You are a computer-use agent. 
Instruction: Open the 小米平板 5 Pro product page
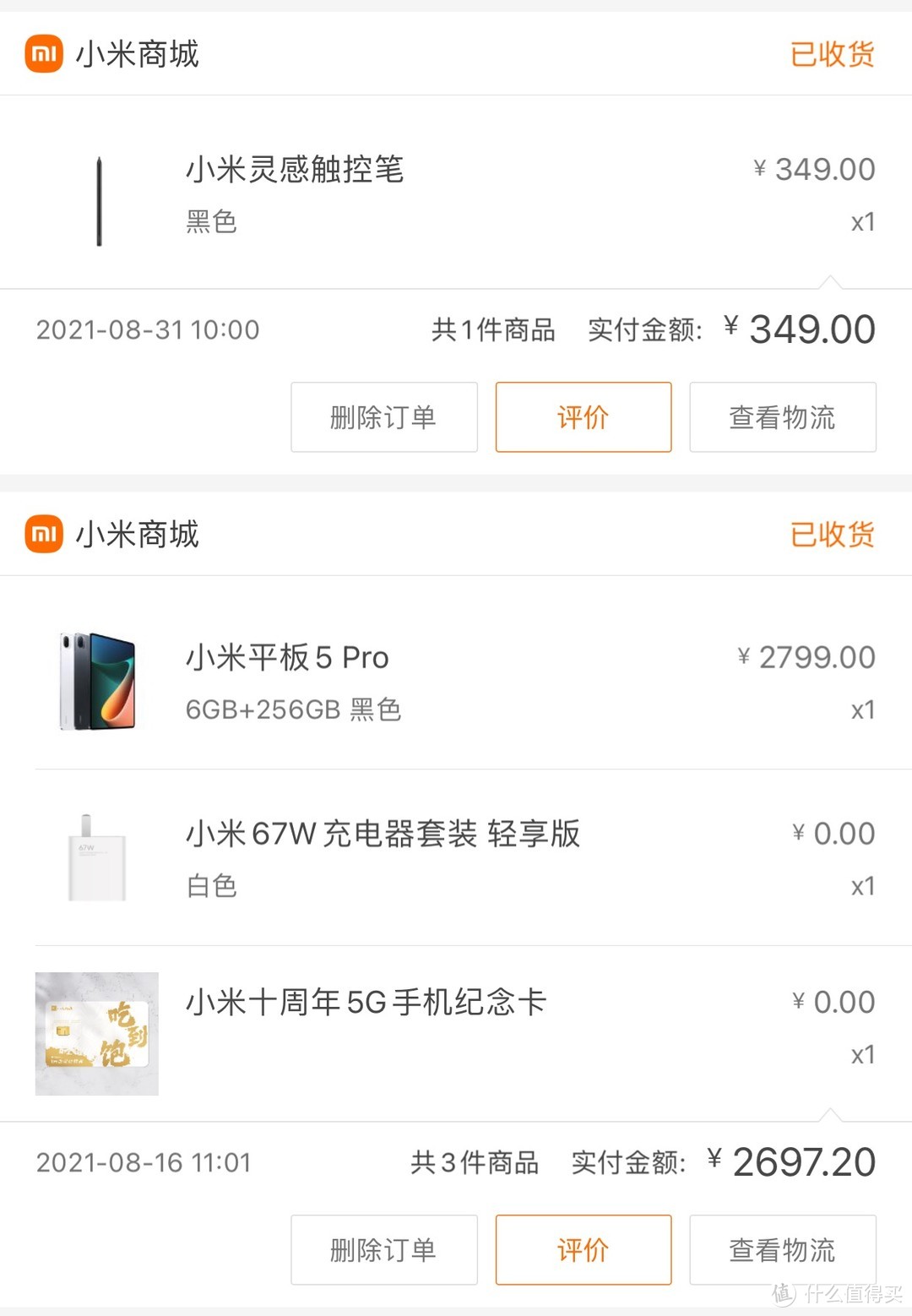287,657
